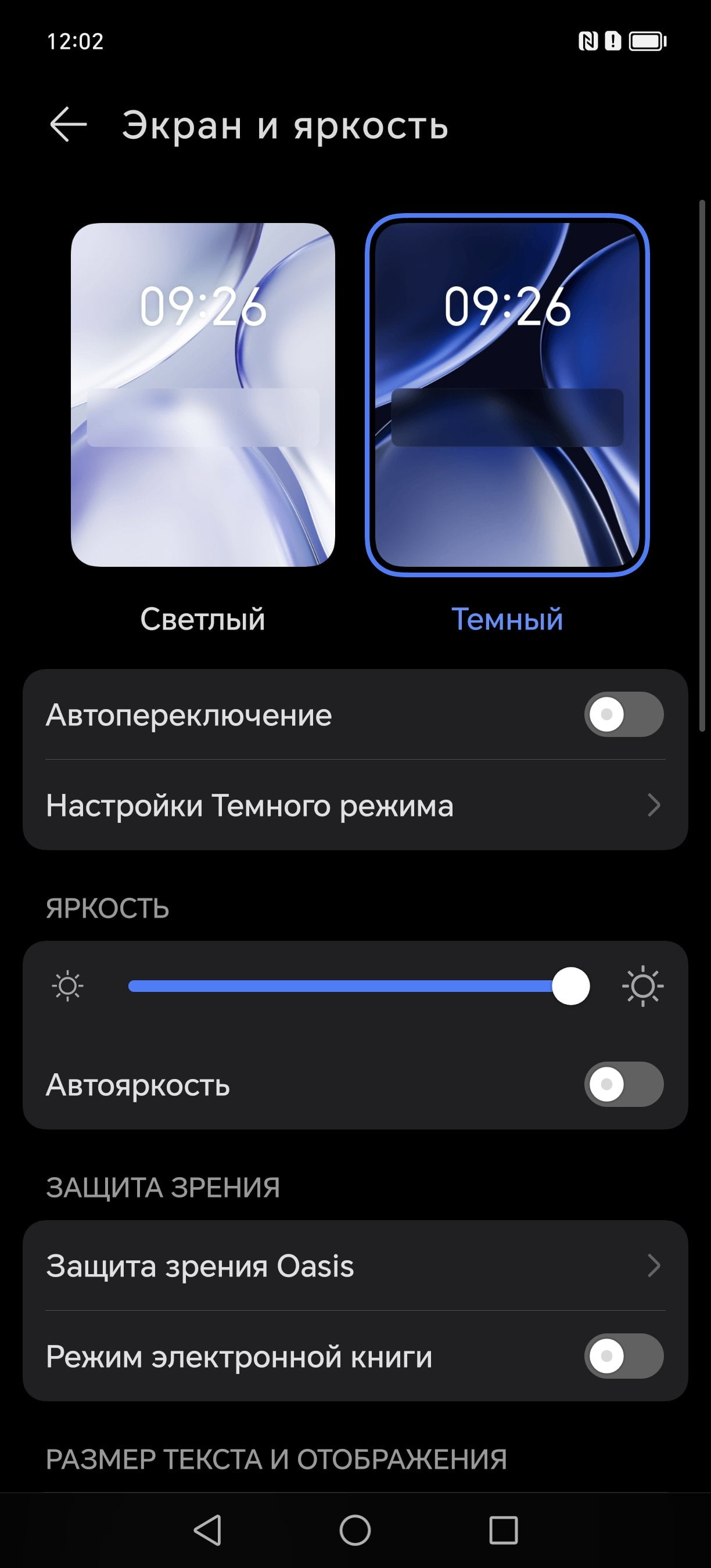
Task: Tap the system home button
Action: (355, 1530)
